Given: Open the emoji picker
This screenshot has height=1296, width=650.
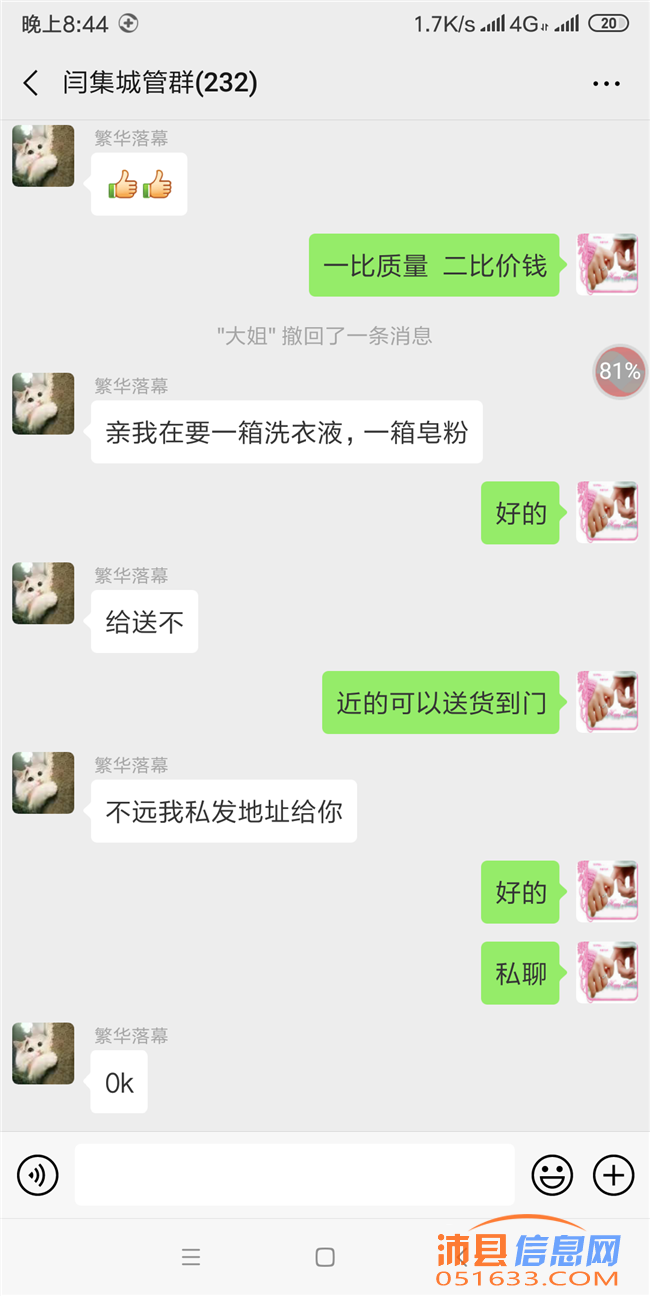Looking at the screenshot, I should coord(552,1174).
